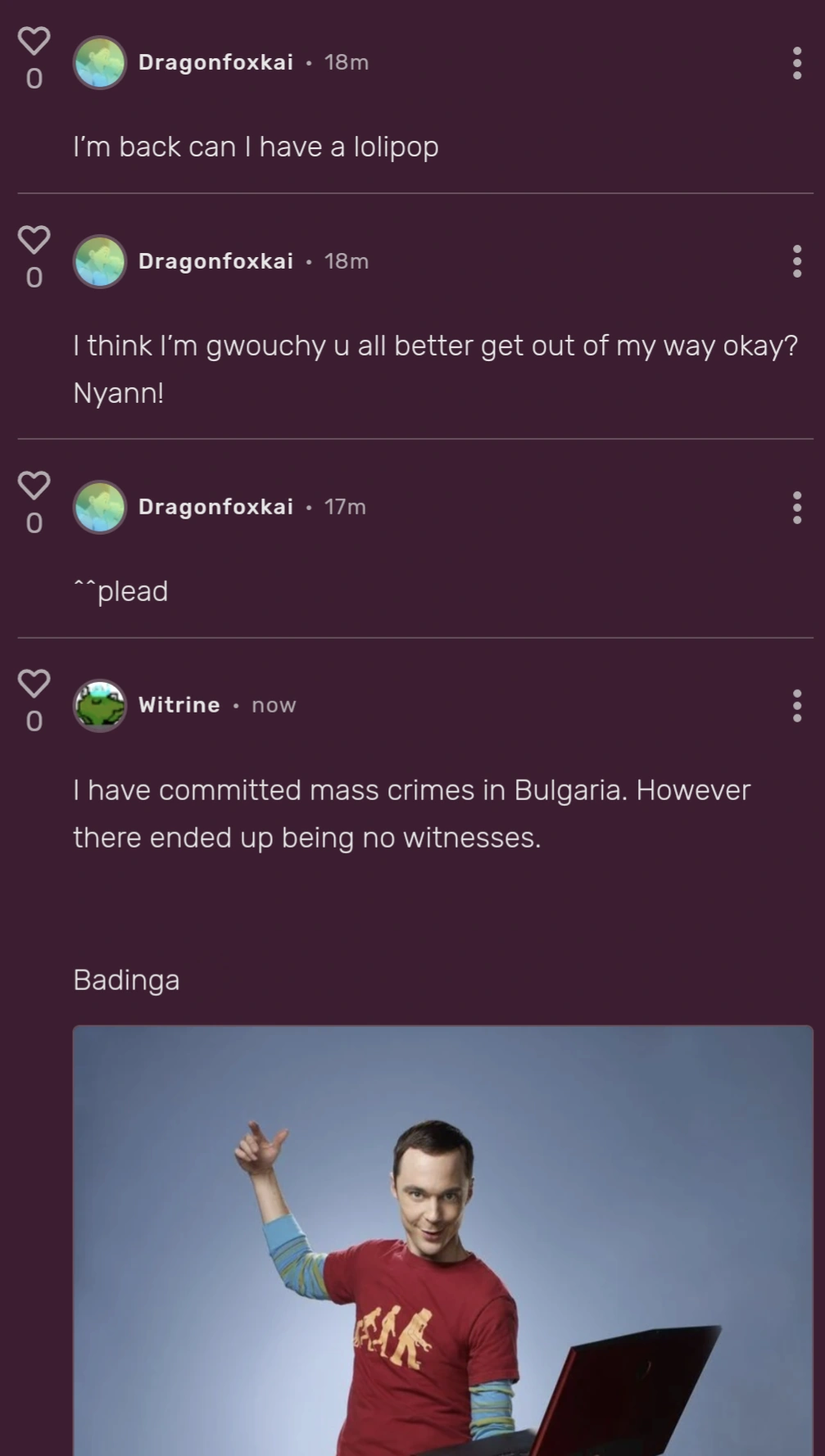The height and width of the screenshot is (1456, 825).
Task: Open overflow menu on Witrine's comment
Action: 796,705
